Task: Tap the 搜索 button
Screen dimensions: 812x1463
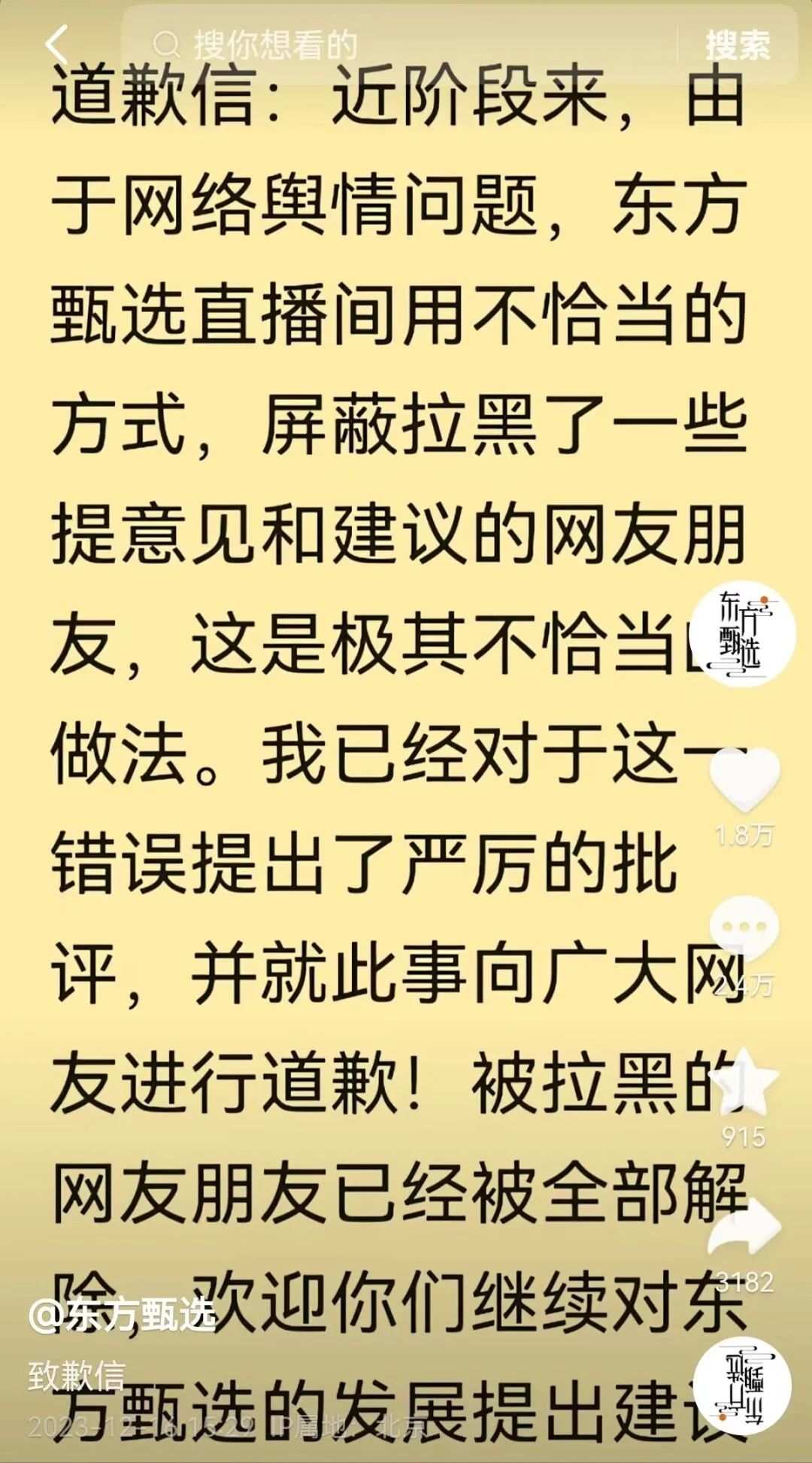Action: tap(737, 45)
